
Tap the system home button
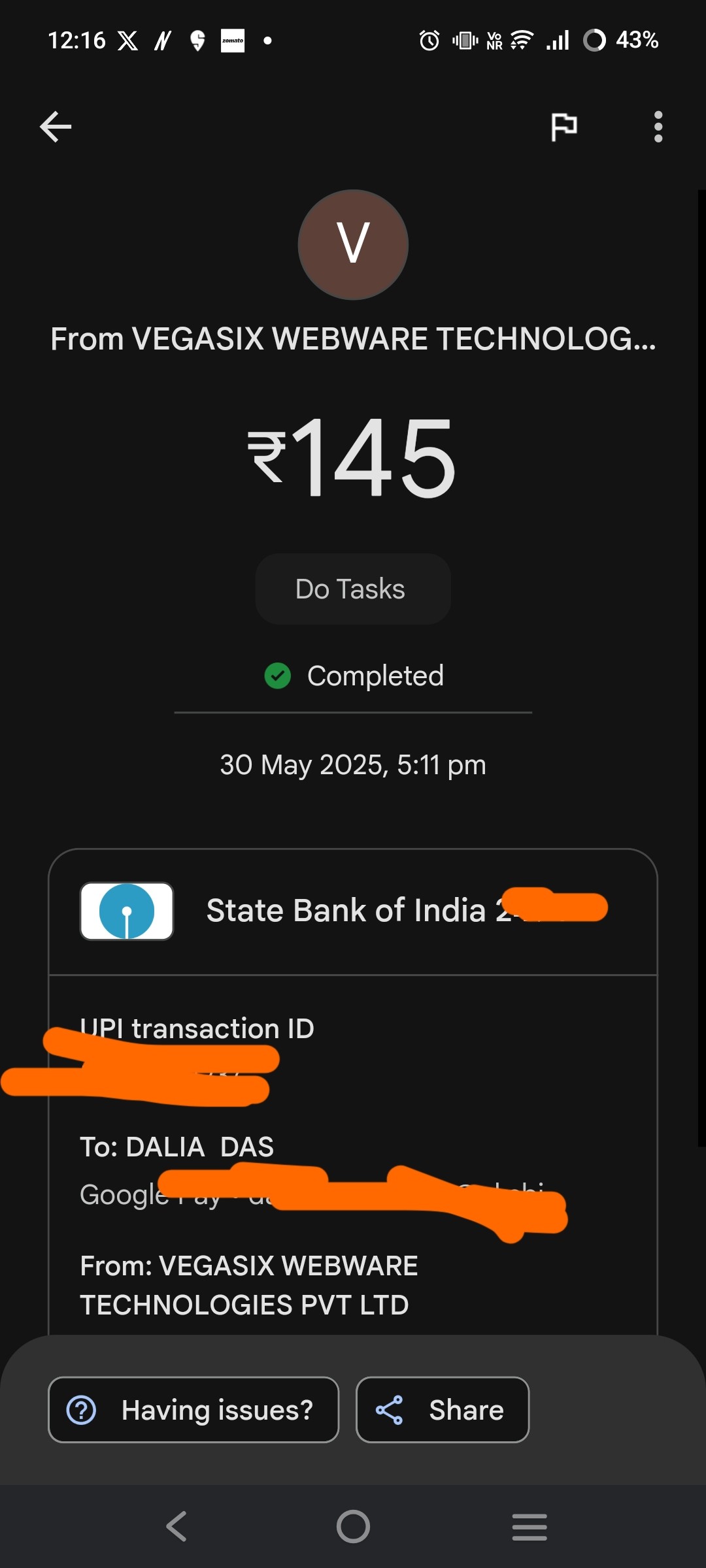353,1527
